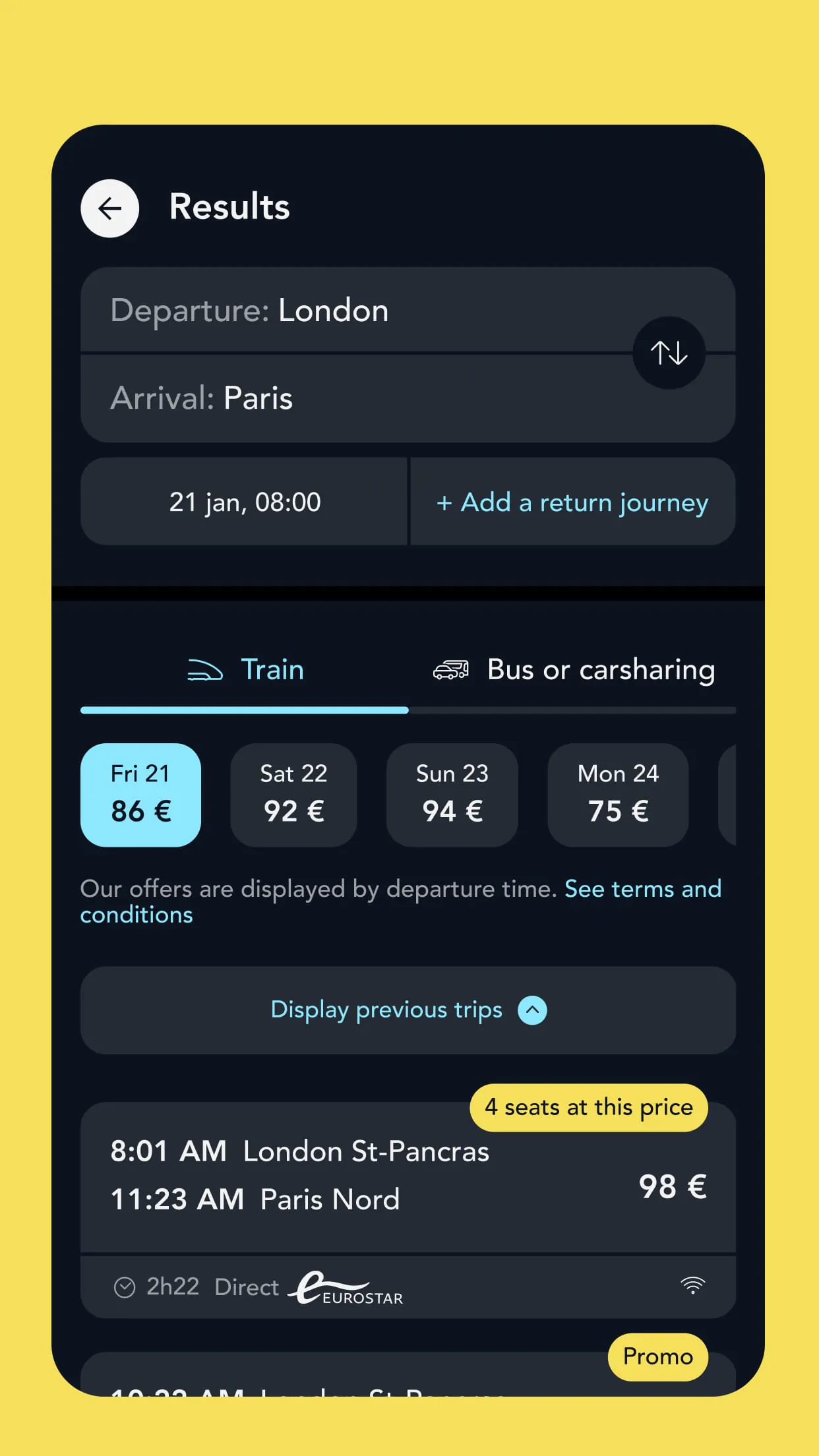Click the blue progress bar under Train
The image size is (819, 1456).
244,710
